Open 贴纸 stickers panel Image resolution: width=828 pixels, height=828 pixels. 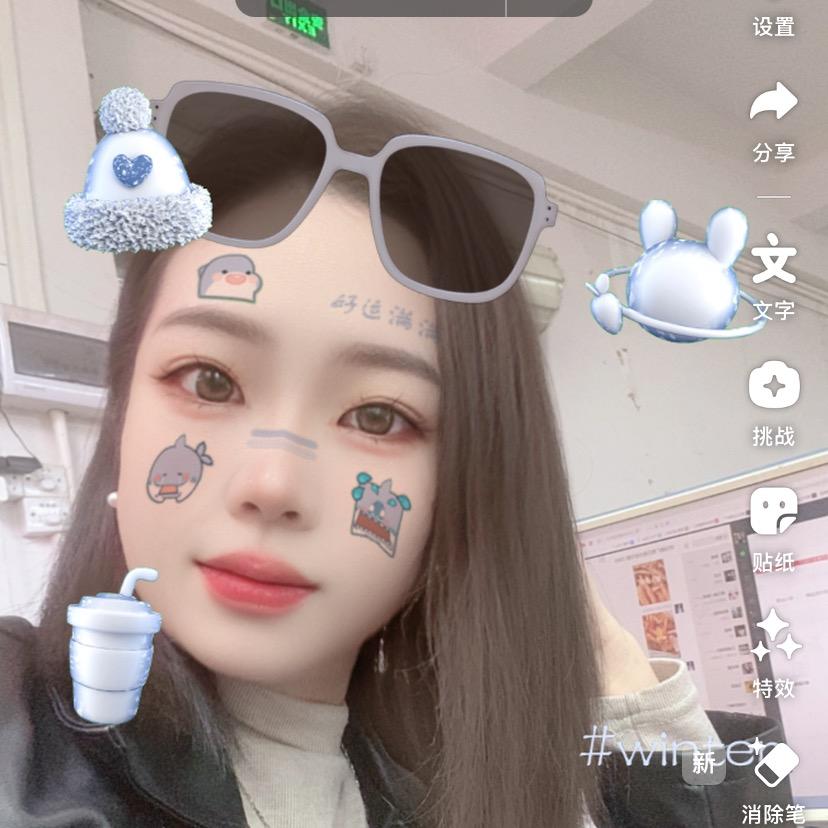coord(773,526)
